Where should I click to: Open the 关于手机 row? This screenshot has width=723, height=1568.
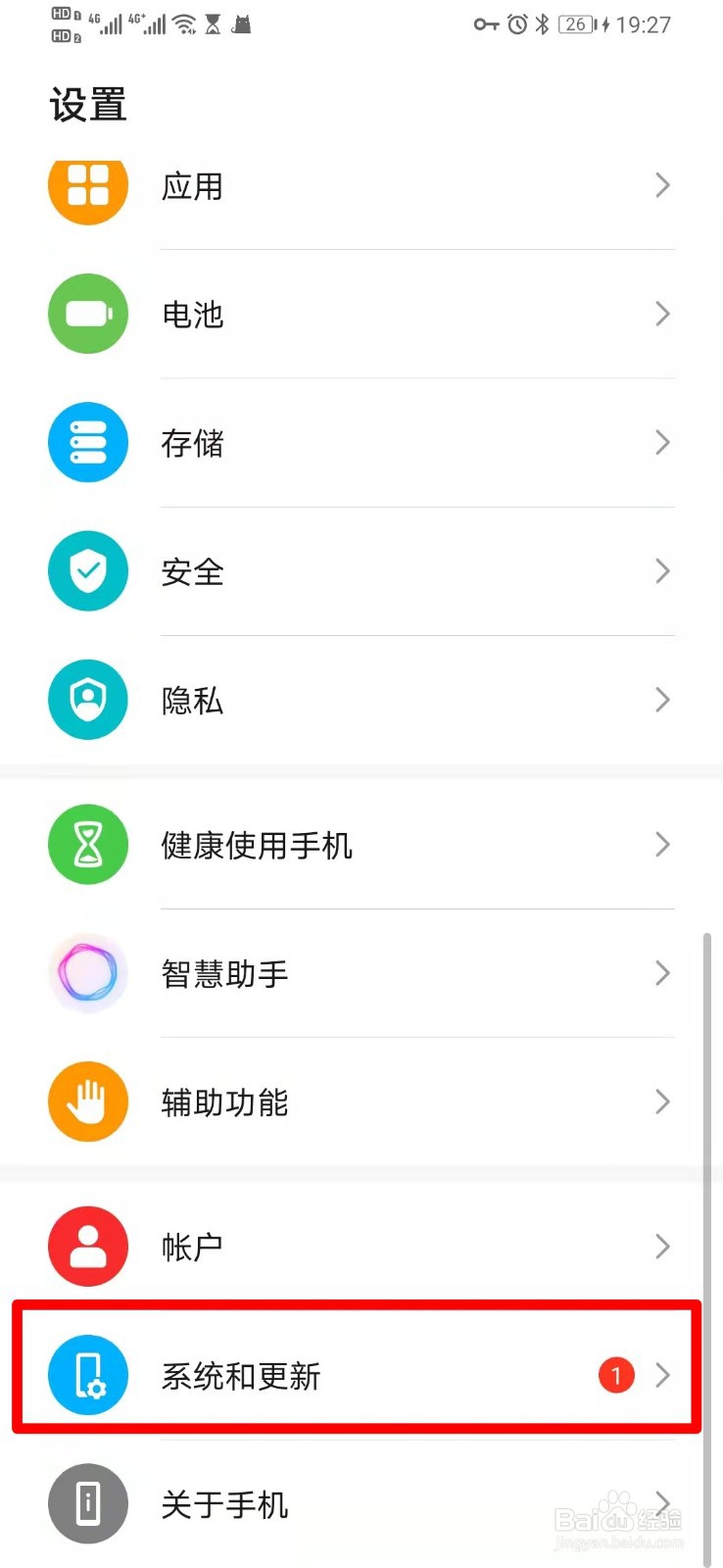pyautogui.click(x=361, y=1503)
